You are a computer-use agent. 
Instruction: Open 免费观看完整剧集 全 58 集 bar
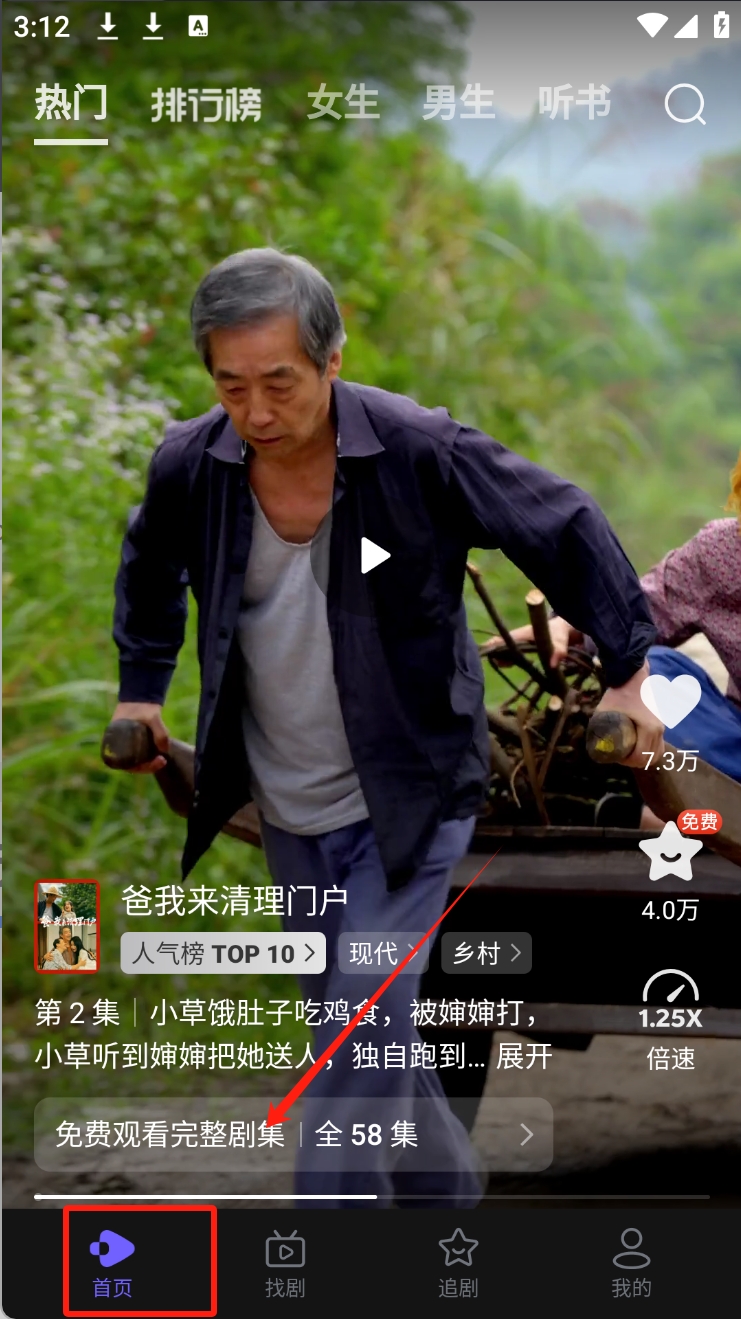click(x=293, y=1134)
